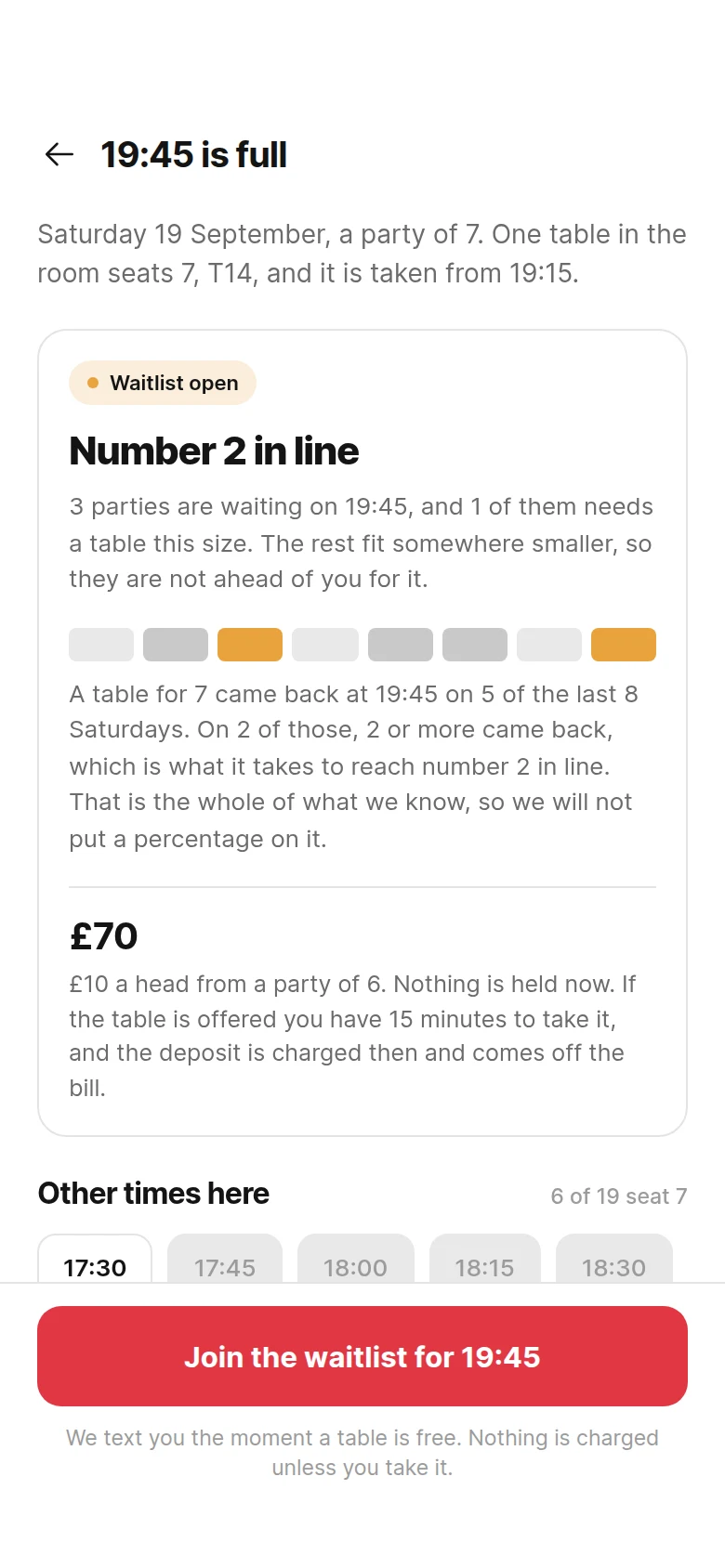Image resolution: width=725 pixels, height=1568 pixels.
Task: Choose the 17:45 time chip
Action: point(225,1259)
